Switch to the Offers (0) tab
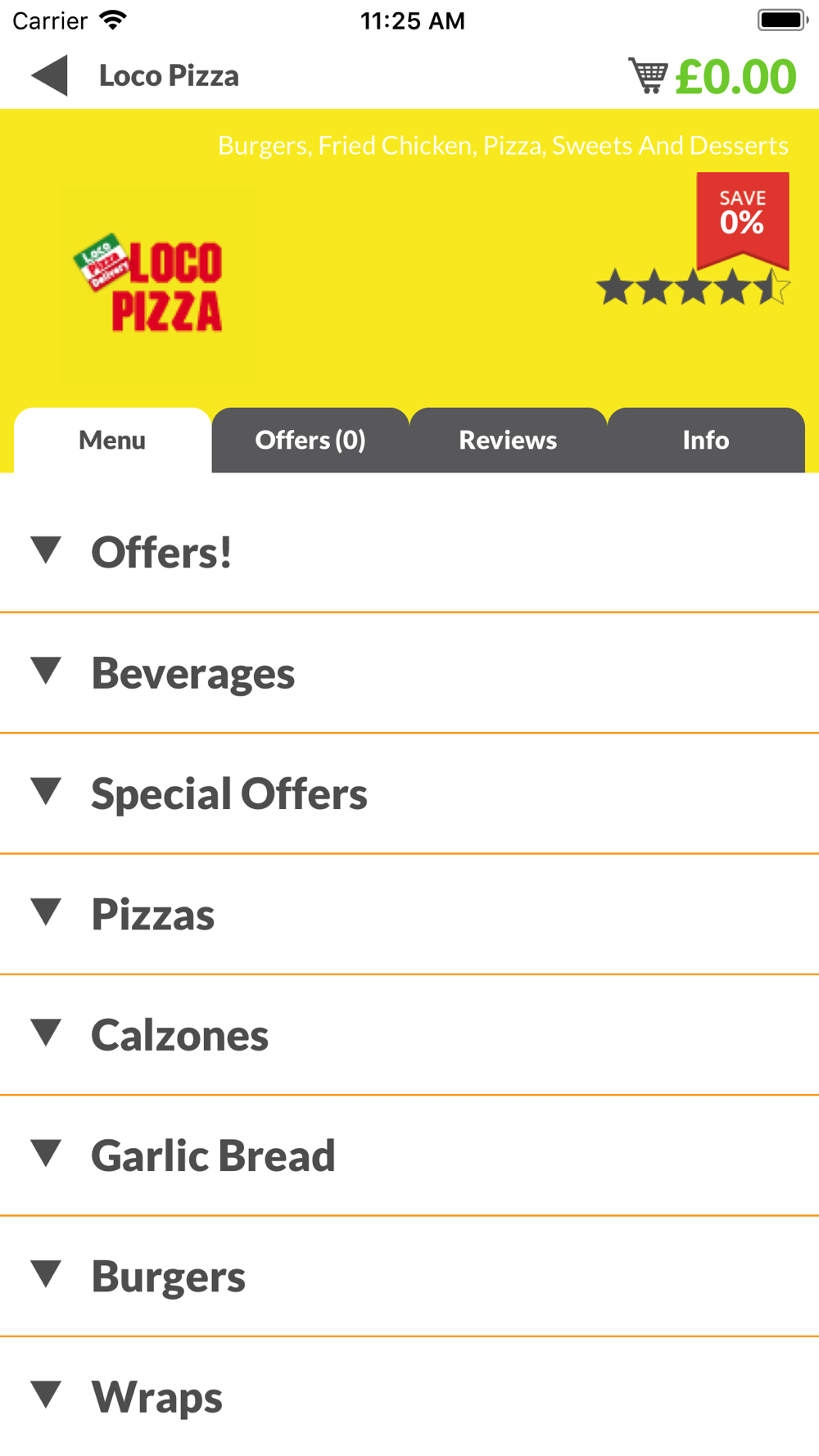 [310, 441]
